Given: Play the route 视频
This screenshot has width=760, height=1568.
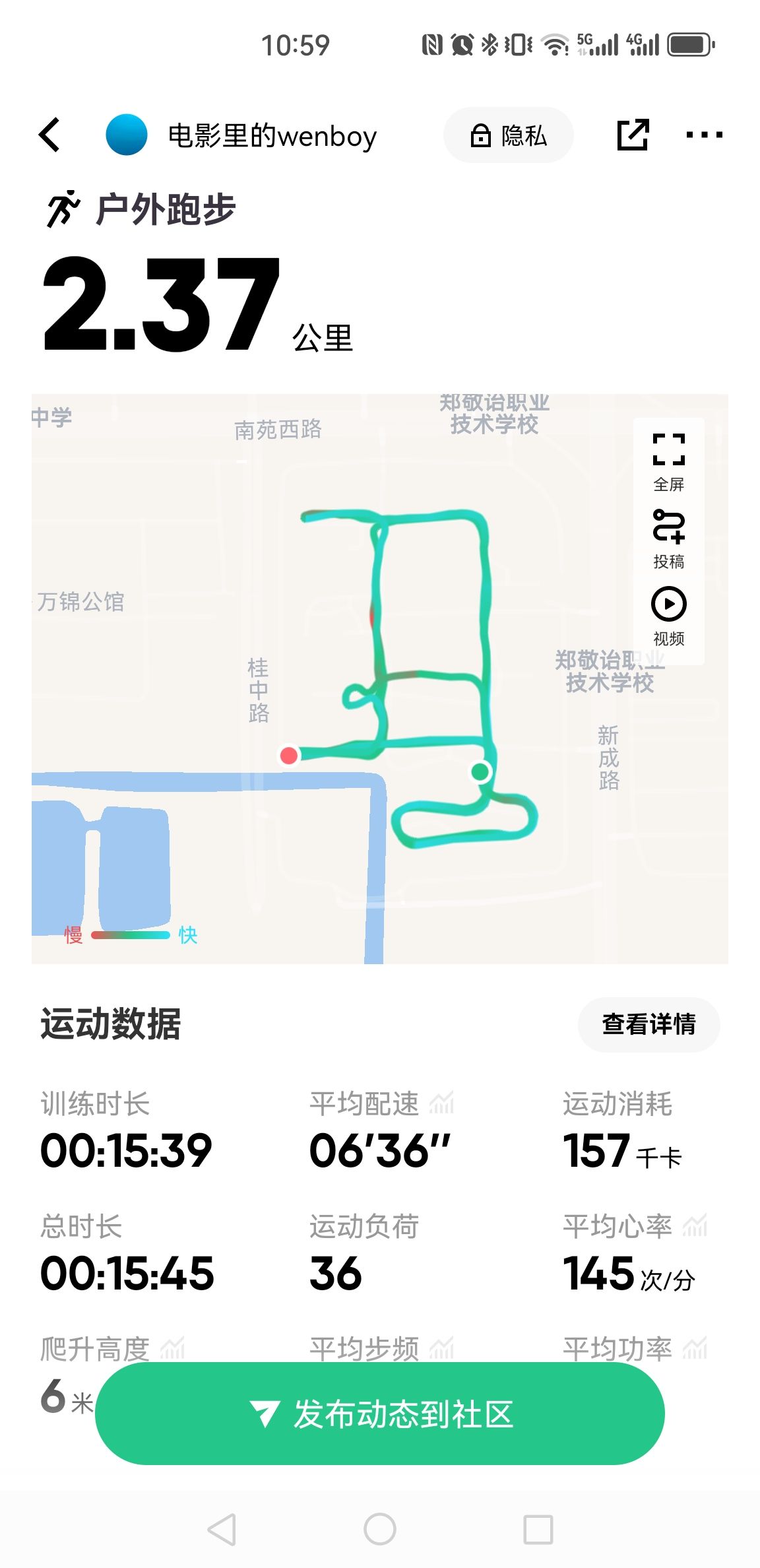Looking at the screenshot, I should pos(669,616).
